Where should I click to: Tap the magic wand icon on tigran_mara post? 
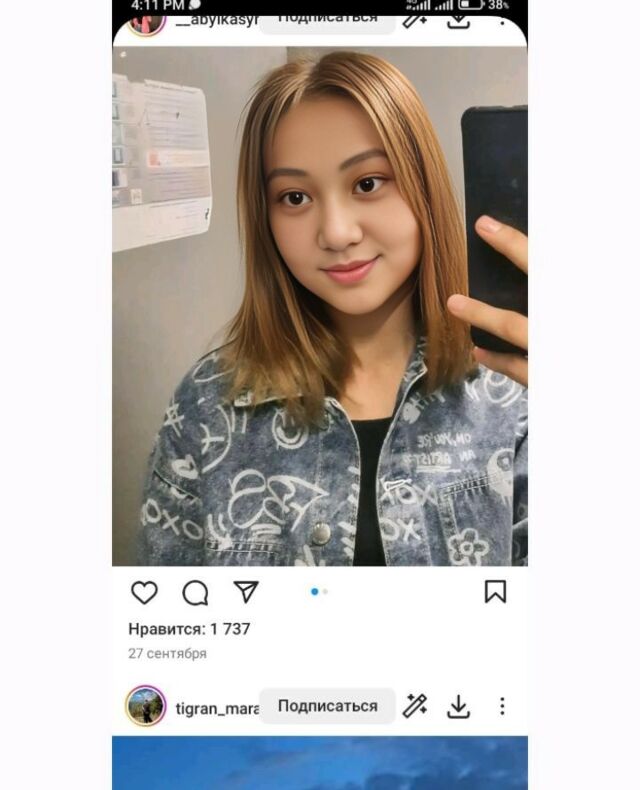414,706
